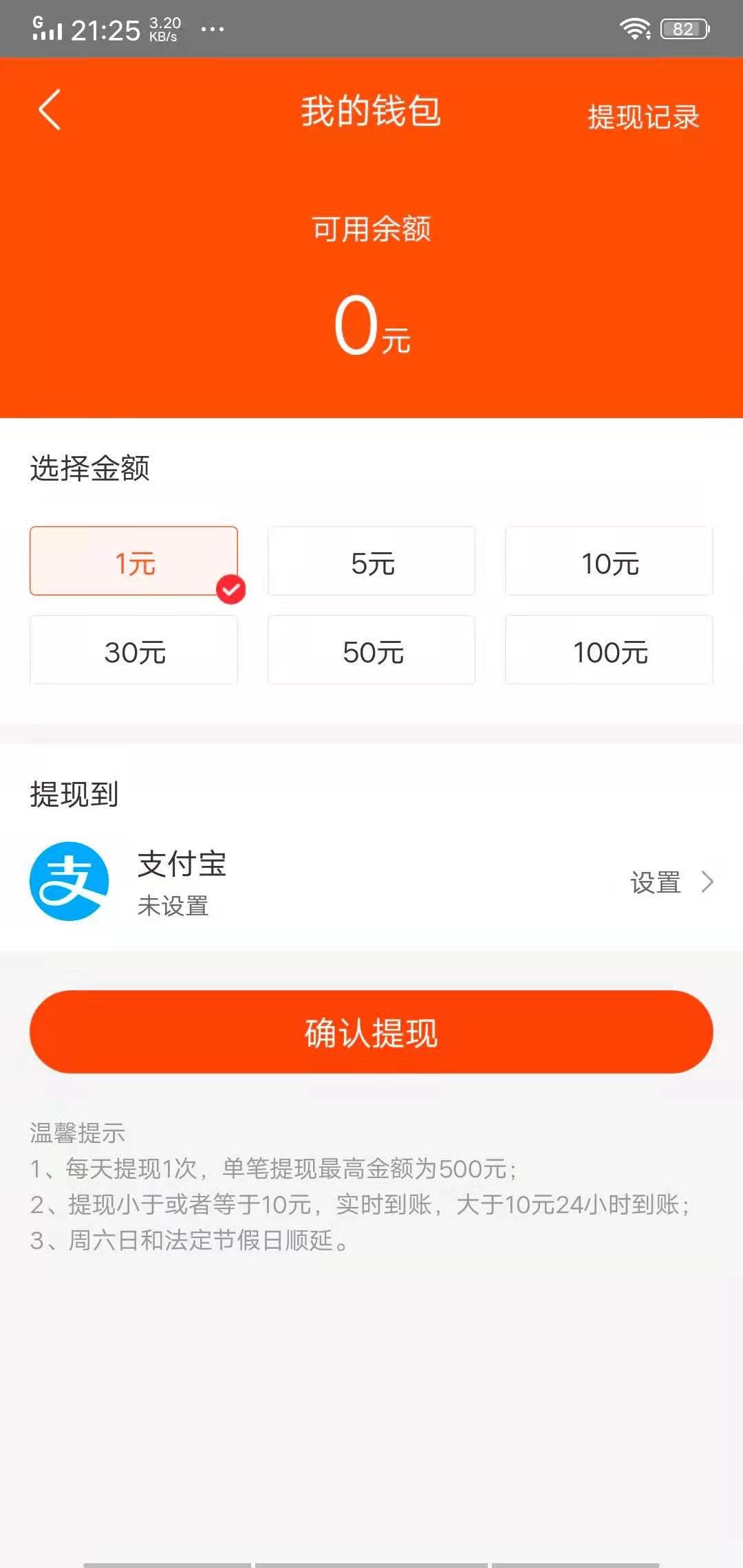Tap the back arrow to leave wallet
The height and width of the screenshot is (1568, 743).
50,111
